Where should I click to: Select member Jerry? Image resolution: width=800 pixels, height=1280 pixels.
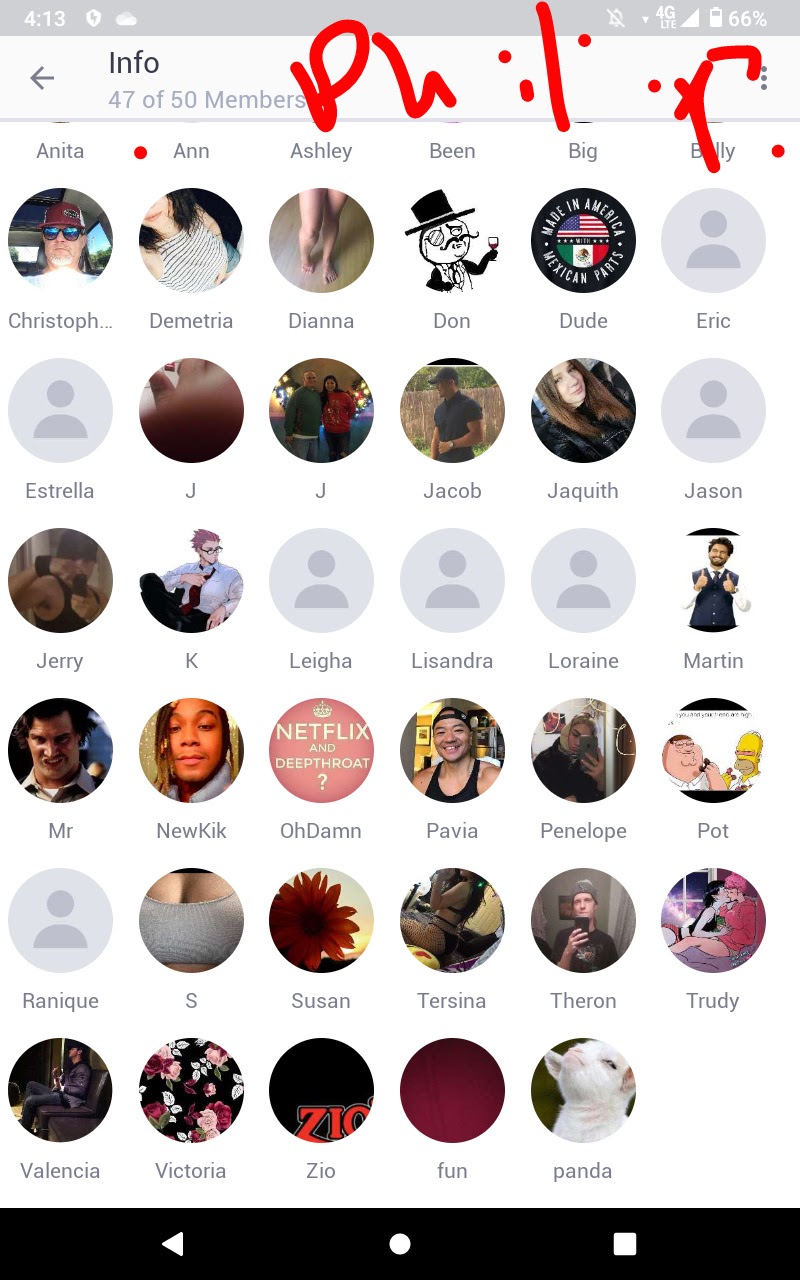[60, 581]
